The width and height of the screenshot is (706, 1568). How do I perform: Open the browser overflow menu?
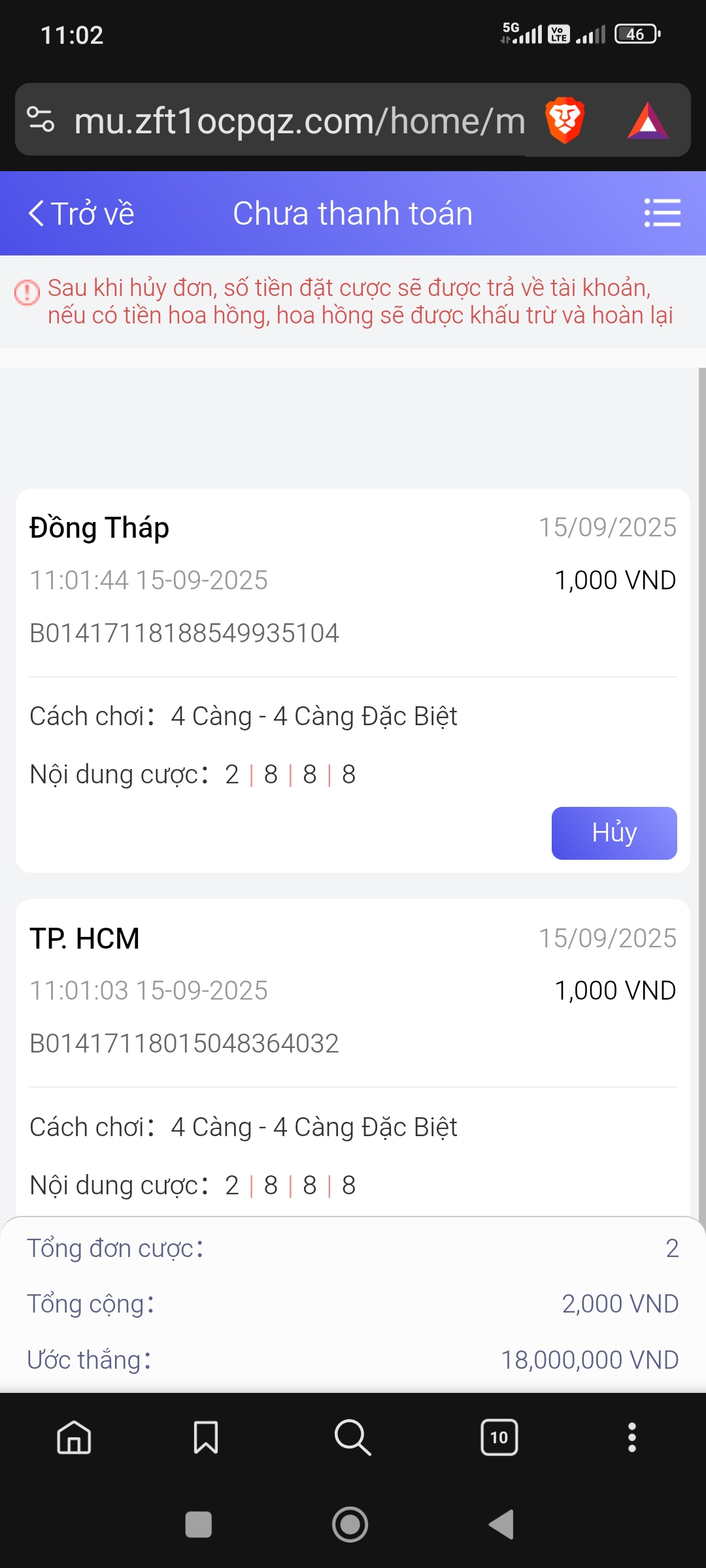tap(631, 1437)
